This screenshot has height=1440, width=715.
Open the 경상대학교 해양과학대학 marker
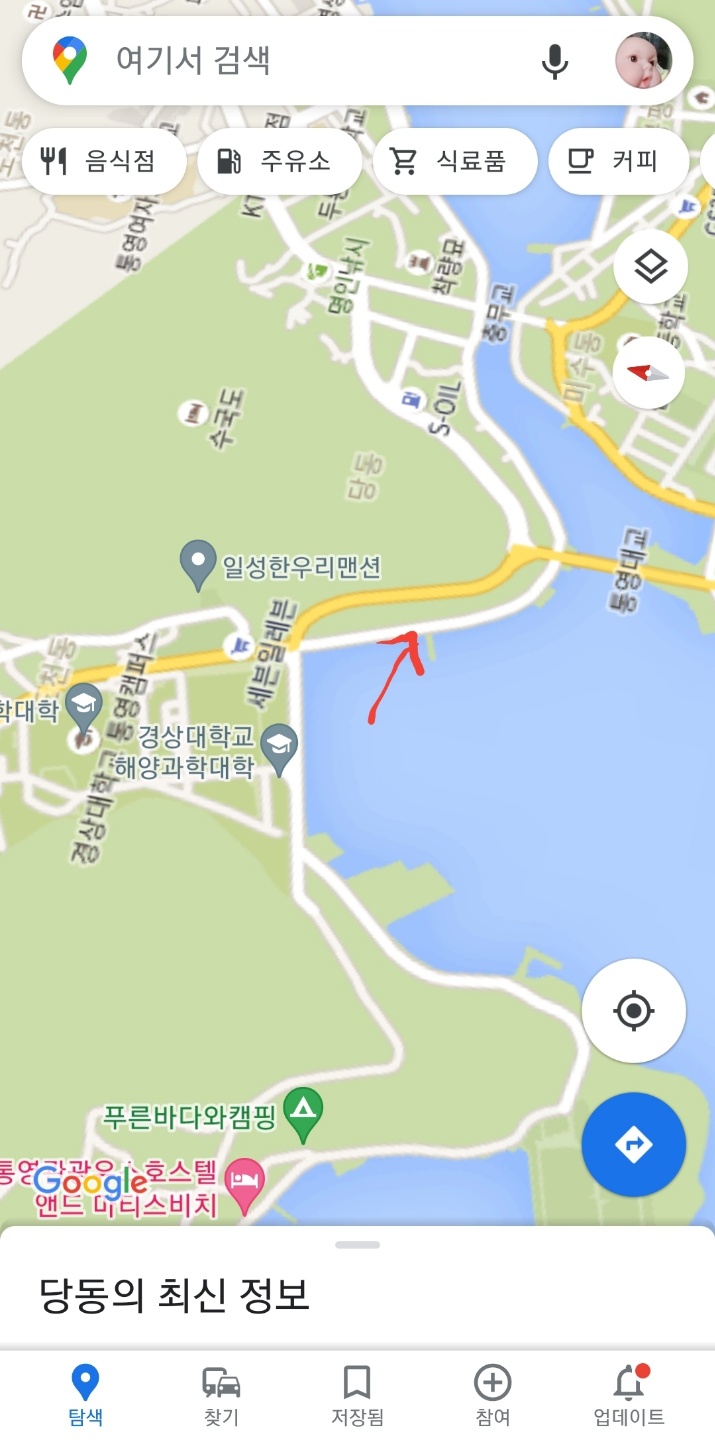coord(279,746)
